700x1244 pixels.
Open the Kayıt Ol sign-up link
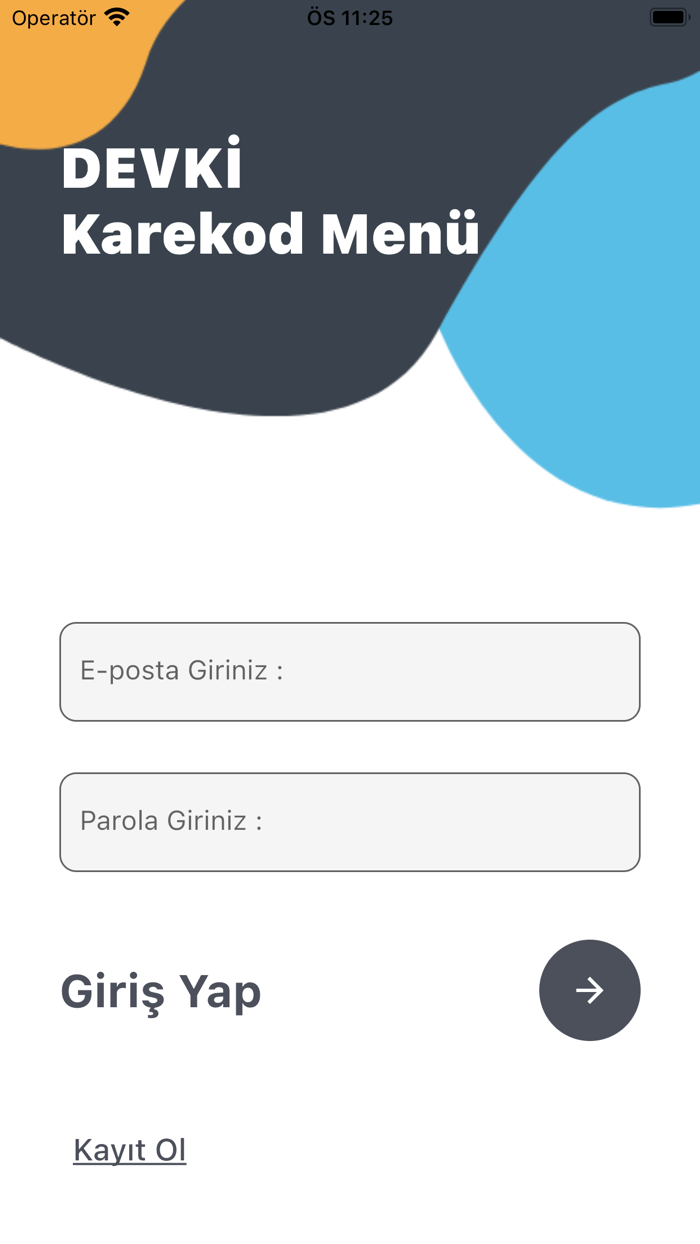[130, 1150]
